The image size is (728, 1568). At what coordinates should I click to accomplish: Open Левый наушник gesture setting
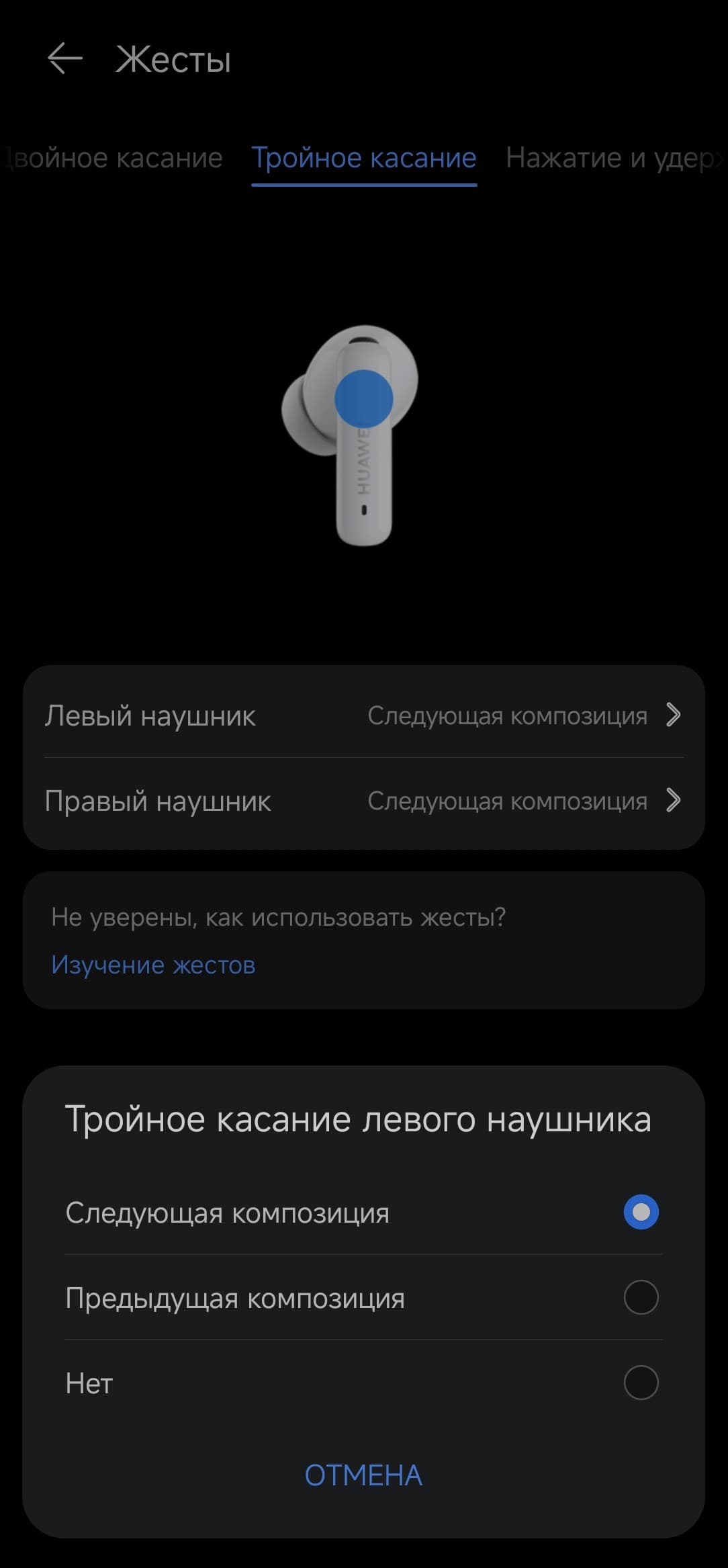click(x=363, y=715)
